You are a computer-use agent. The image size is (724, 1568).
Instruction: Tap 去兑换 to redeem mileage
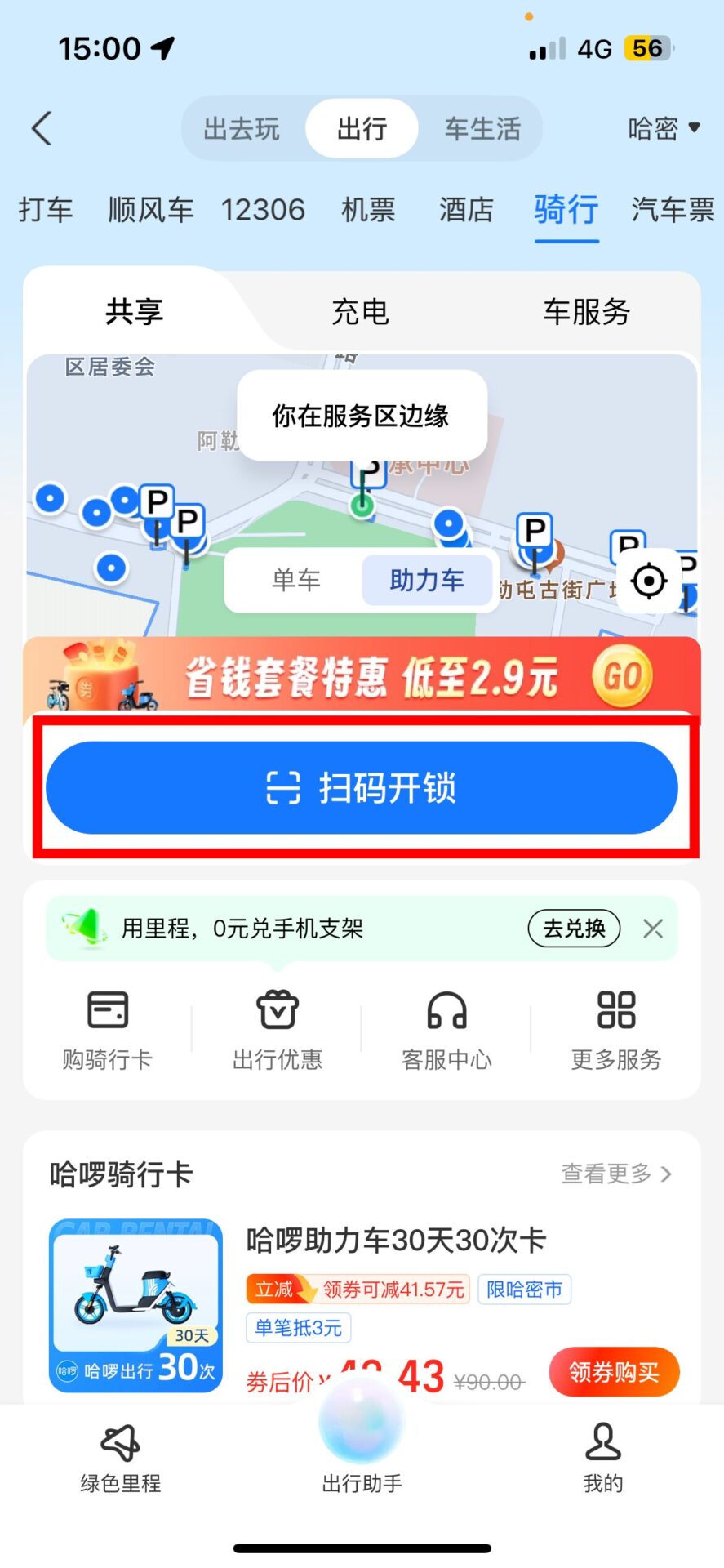click(574, 929)
